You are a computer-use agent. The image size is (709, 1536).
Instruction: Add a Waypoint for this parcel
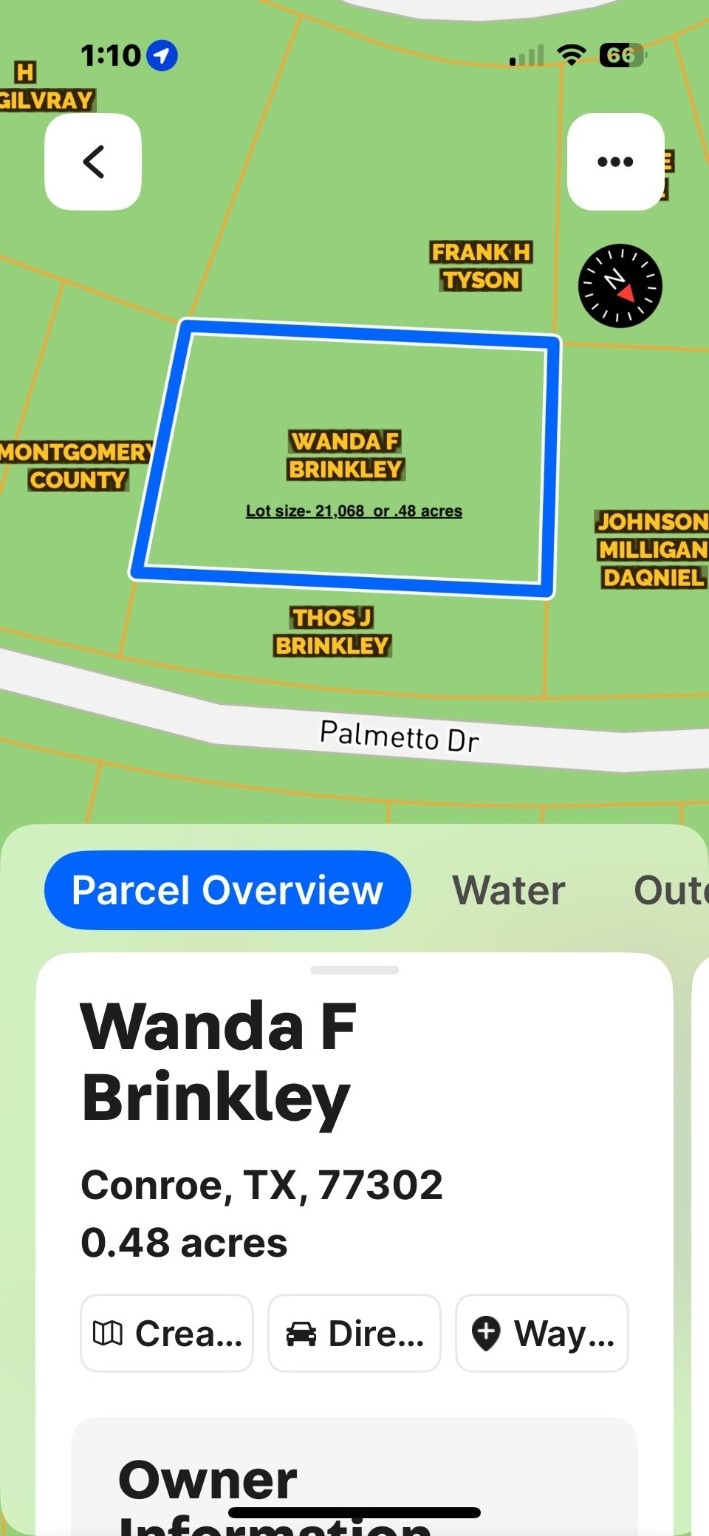[542, 1333]
